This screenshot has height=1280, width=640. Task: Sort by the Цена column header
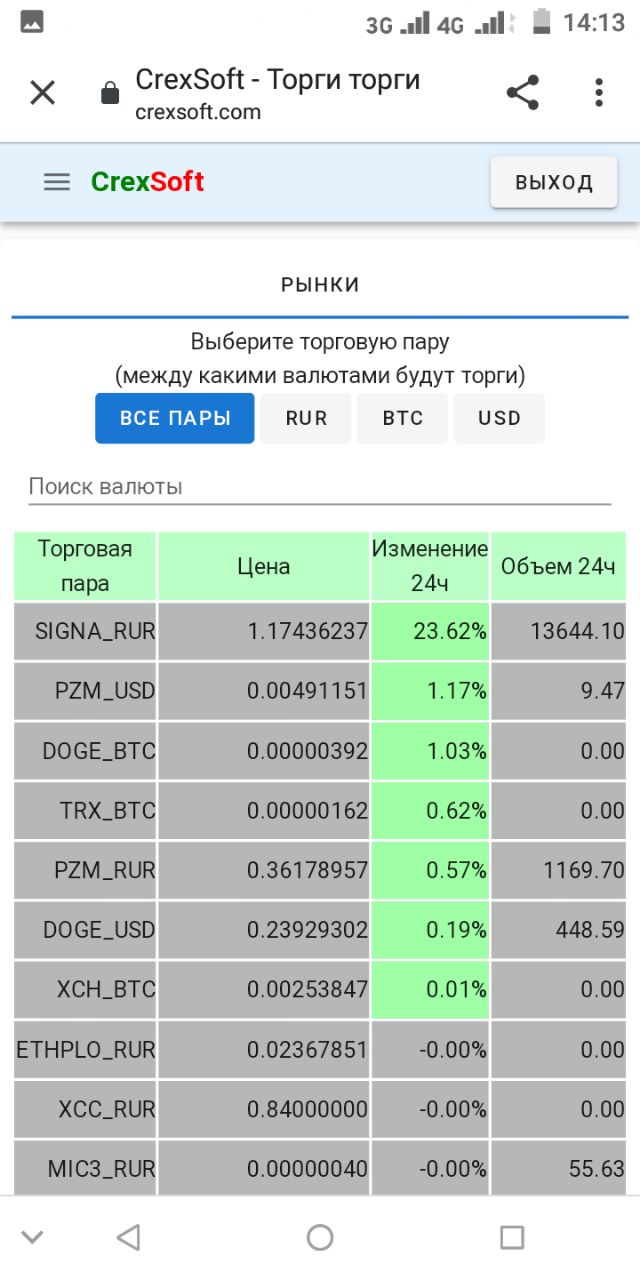point(264,566)
